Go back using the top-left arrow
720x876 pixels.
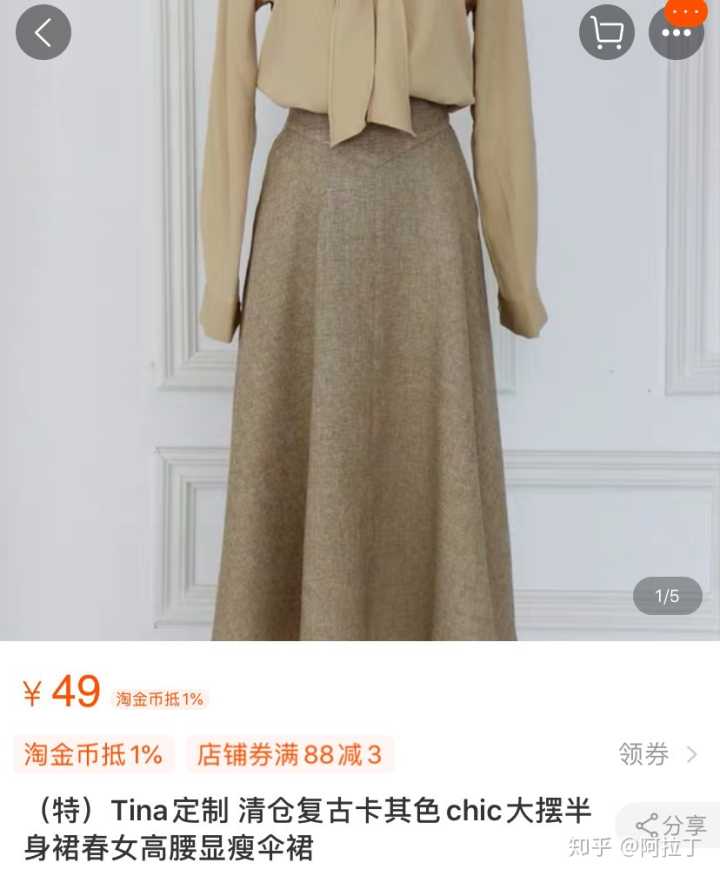coord(43,33)
